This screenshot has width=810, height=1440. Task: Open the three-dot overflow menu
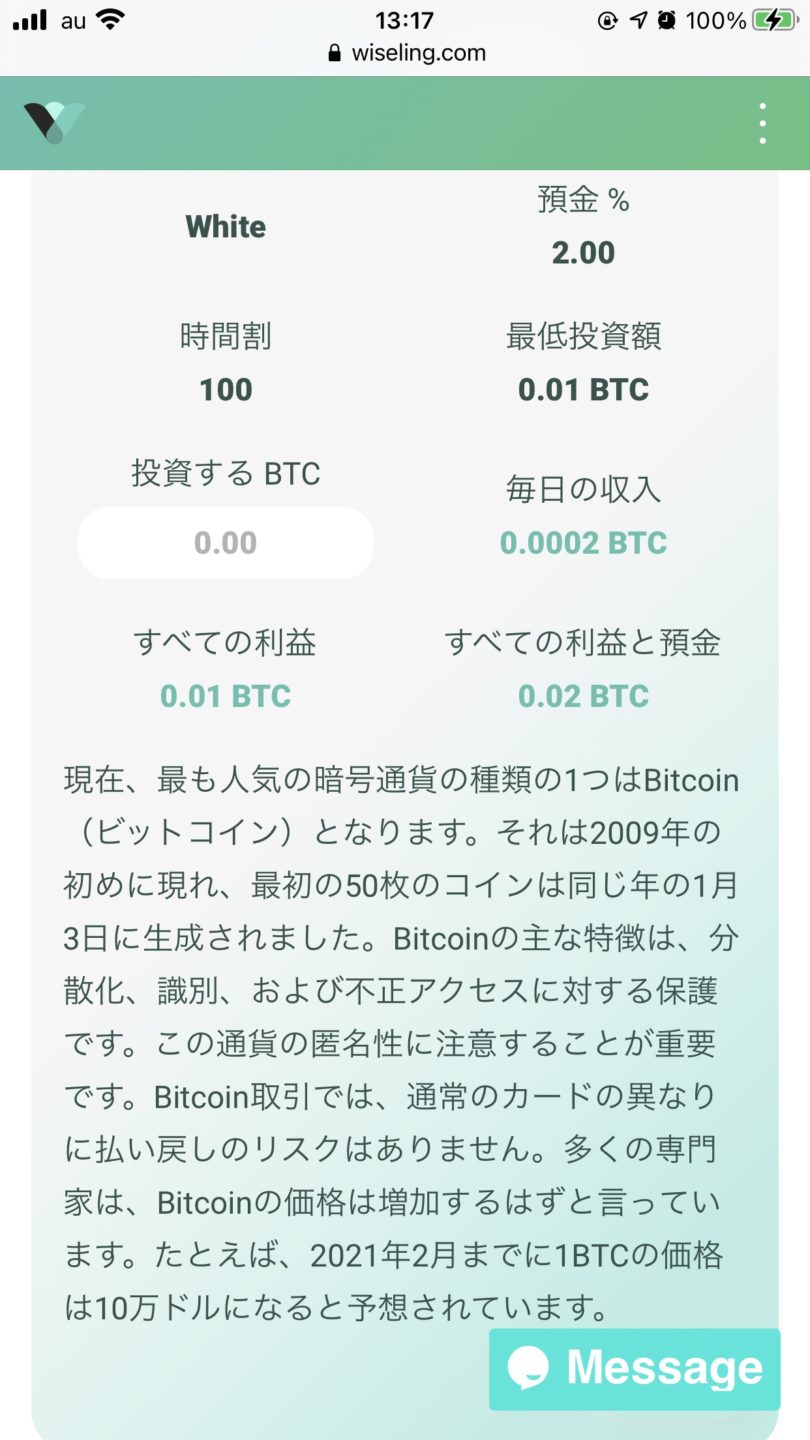(x=762, y=123)
